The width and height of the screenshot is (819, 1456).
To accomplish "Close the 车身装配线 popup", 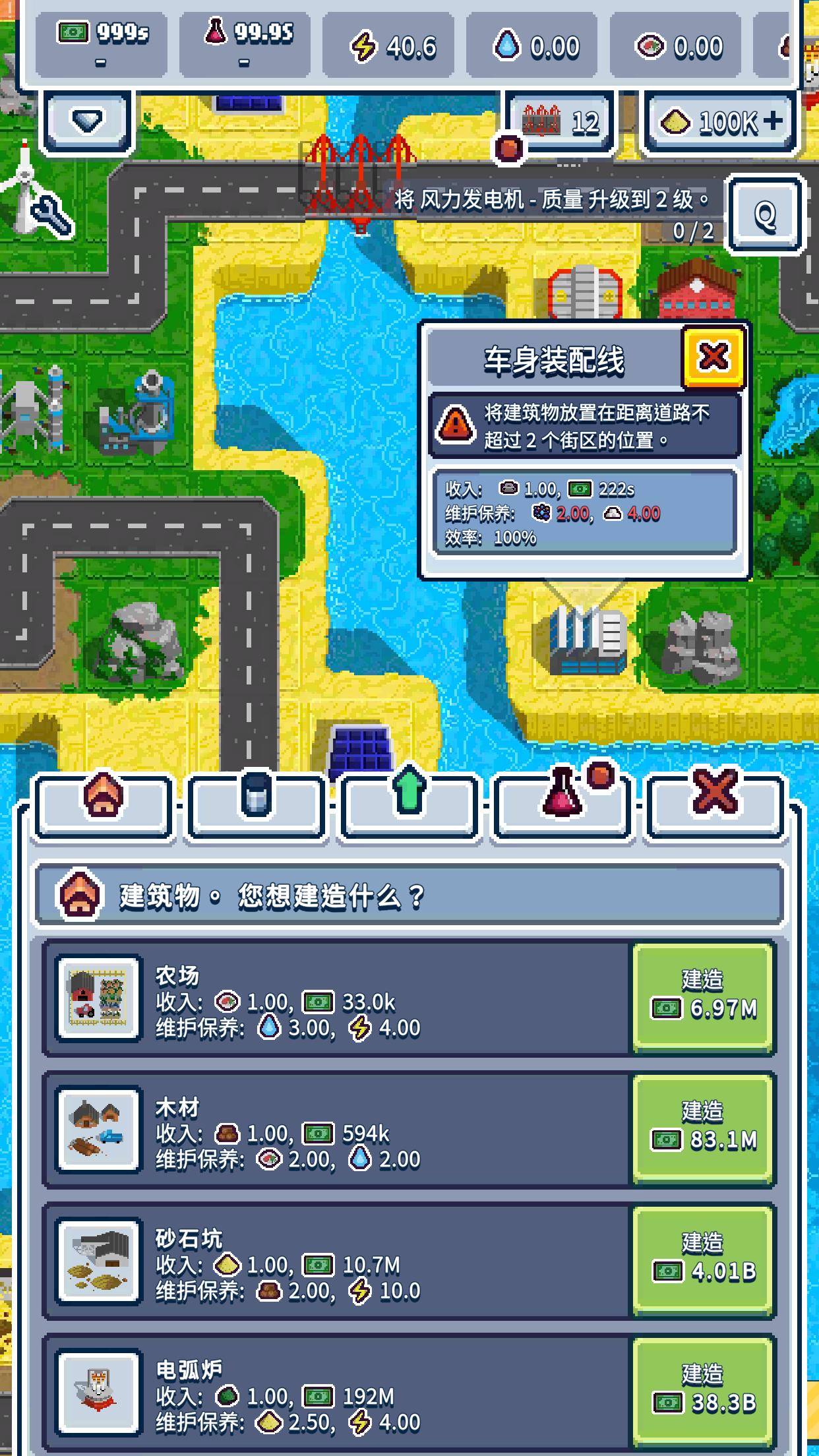I will [x=714, y=357].
